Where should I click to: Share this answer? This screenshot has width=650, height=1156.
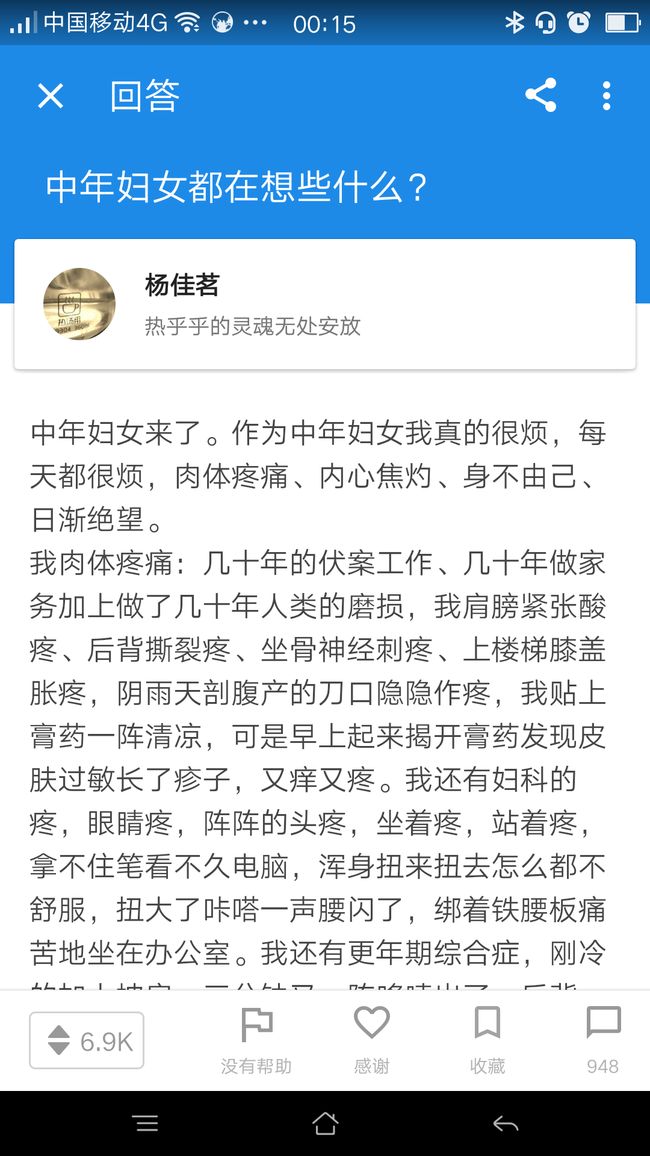click(x=540, y=95)
